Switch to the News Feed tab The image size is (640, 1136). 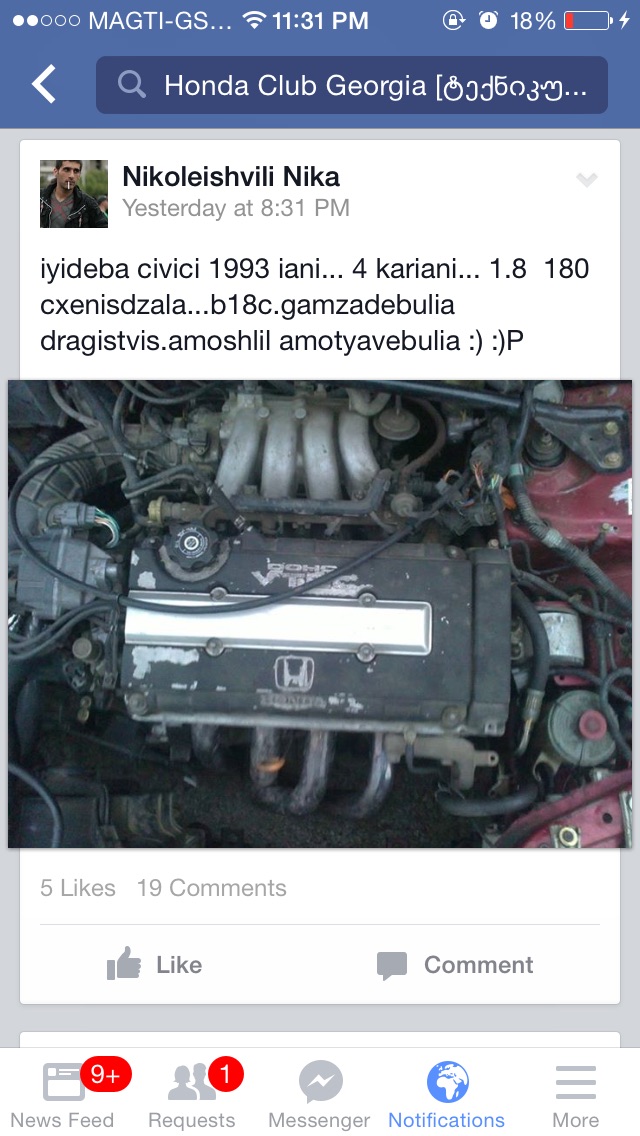(63, 1095)
